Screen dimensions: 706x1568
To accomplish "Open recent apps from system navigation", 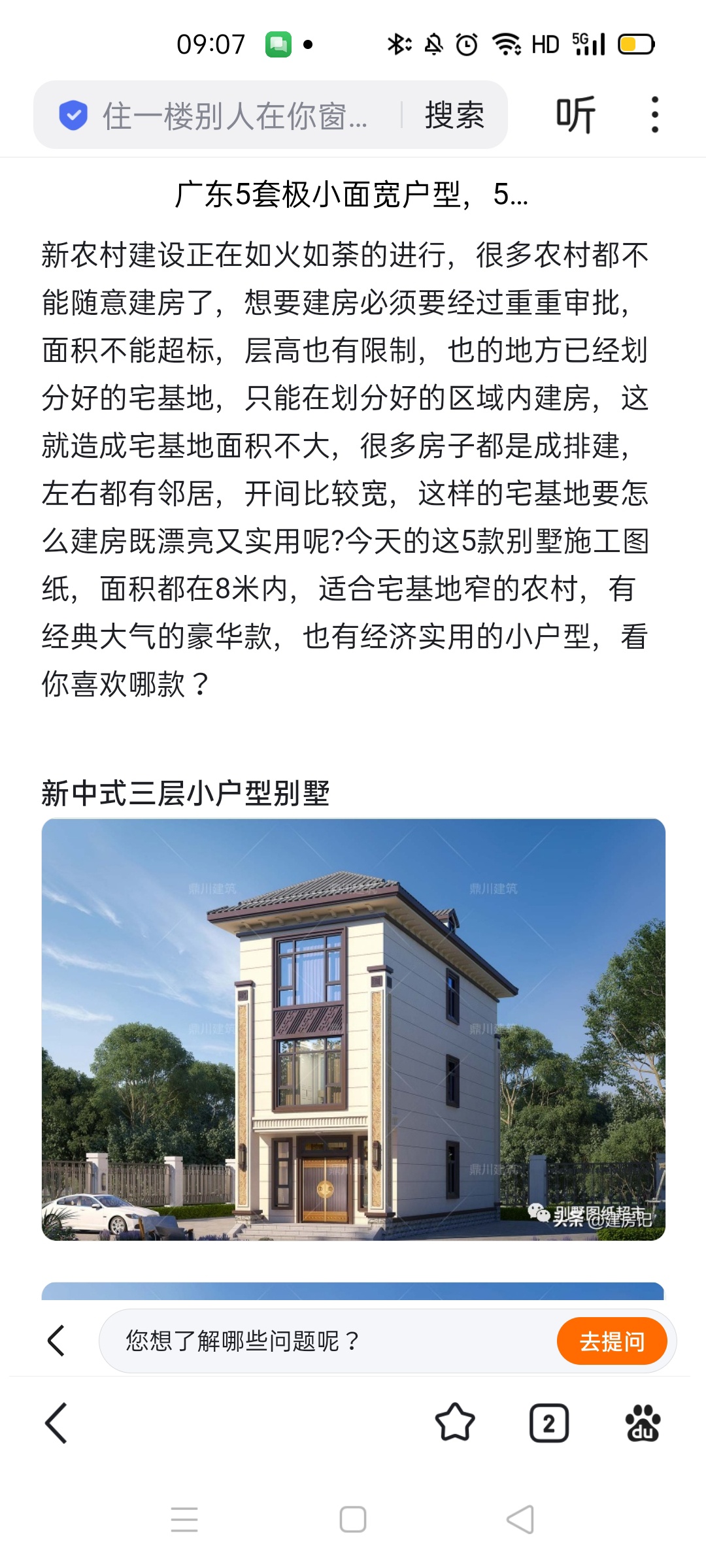I will click(x=184, y=1519).
